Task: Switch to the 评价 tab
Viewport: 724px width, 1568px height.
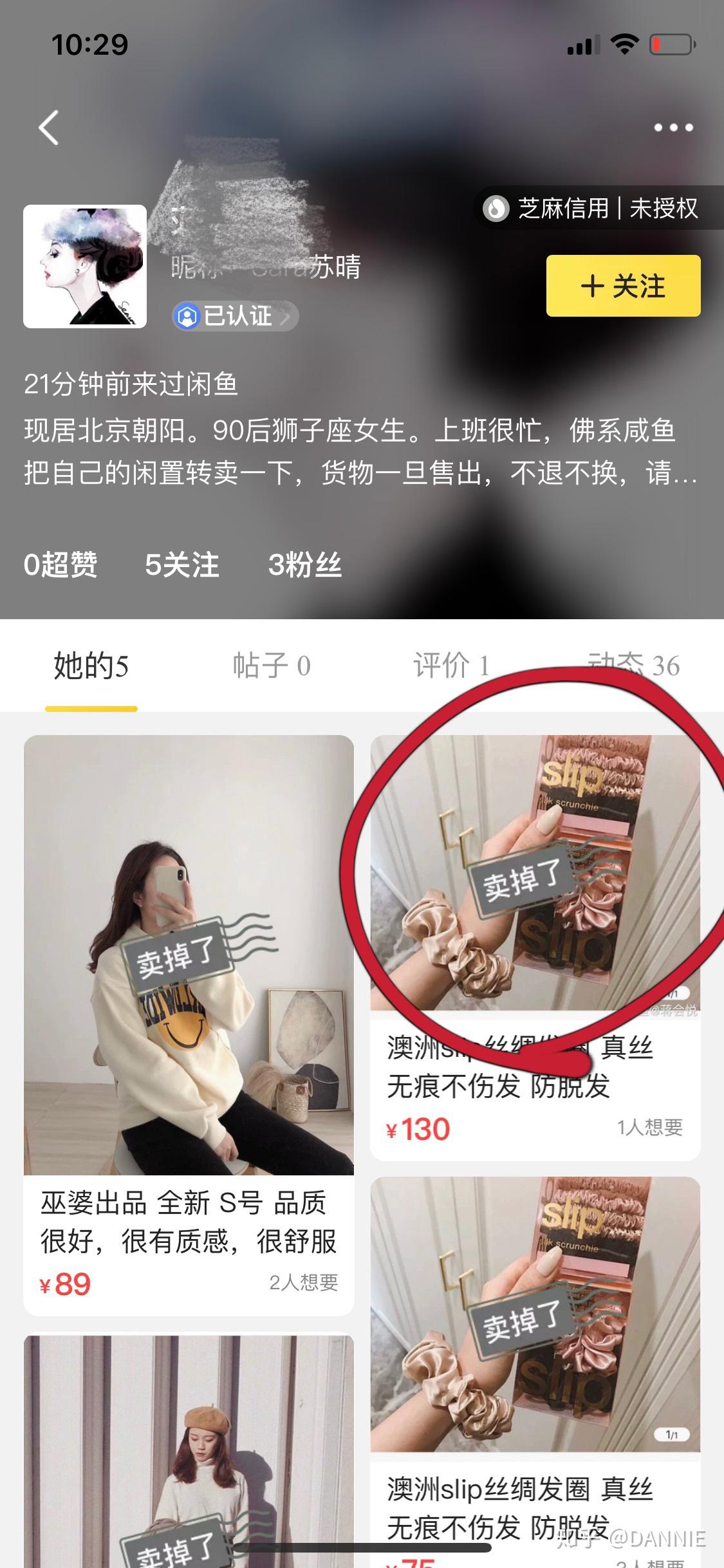Action: click(451, 666)
